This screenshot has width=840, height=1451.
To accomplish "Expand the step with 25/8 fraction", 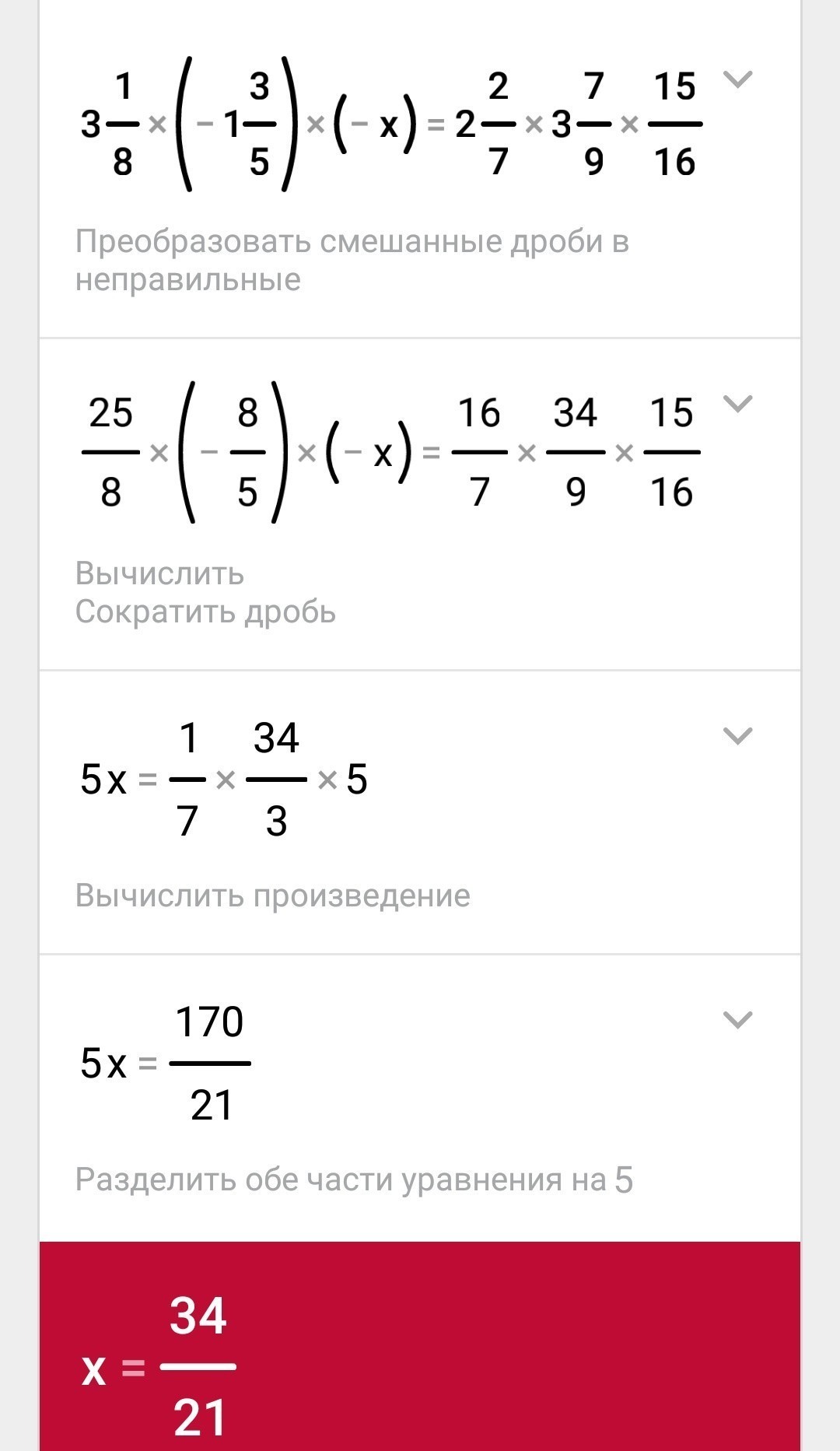I will point(737,403).
